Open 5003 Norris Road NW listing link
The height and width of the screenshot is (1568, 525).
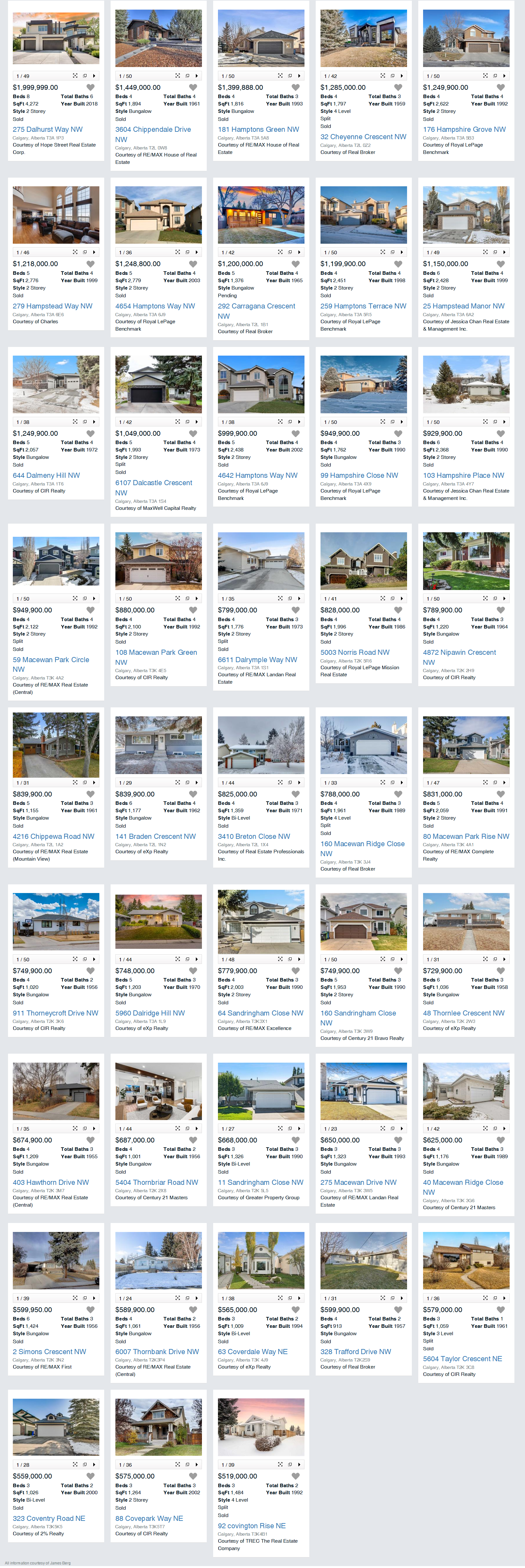pyautogui.click(x=355, y=652)
